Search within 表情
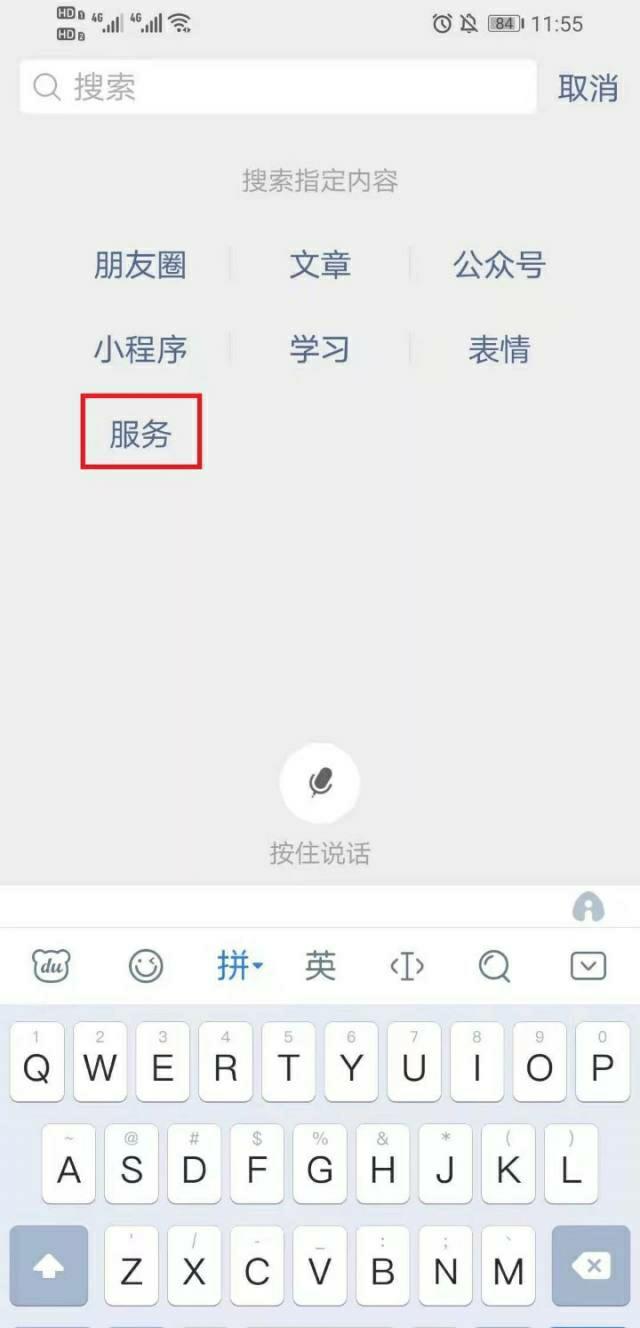 (499, 350)
